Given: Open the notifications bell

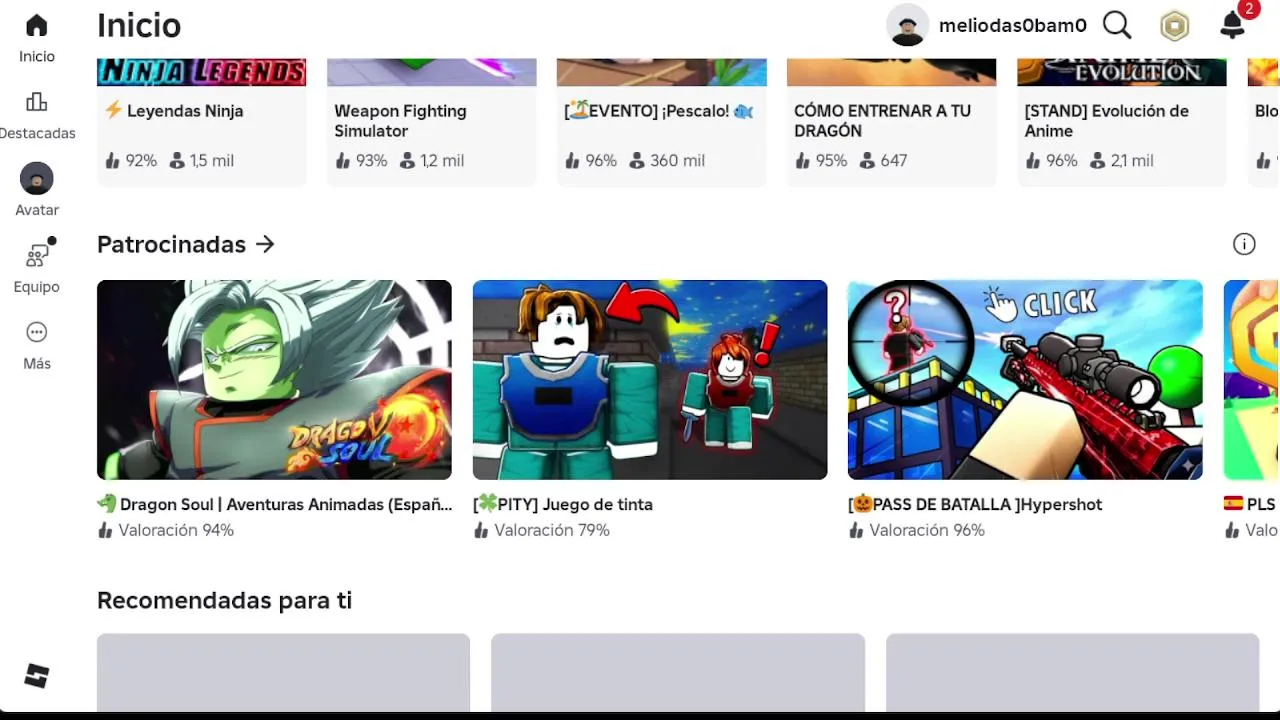Looking at the screenshot, I should point(1233,26).
